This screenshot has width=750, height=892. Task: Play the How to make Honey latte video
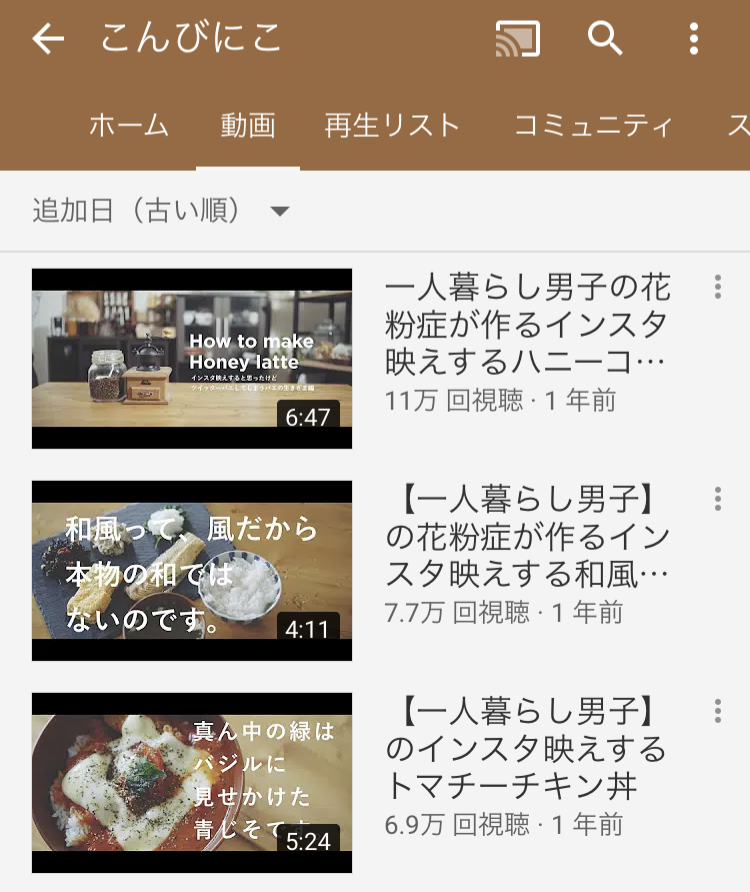pyautogui.click(x=192, y=358)
